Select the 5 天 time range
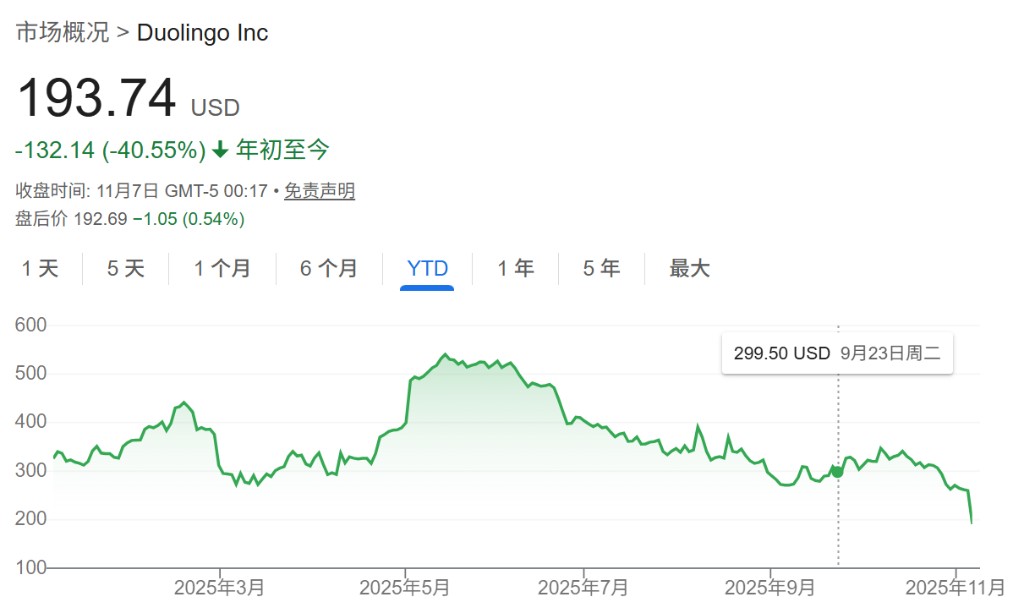 pyautogui.click(x=126, y=268)
